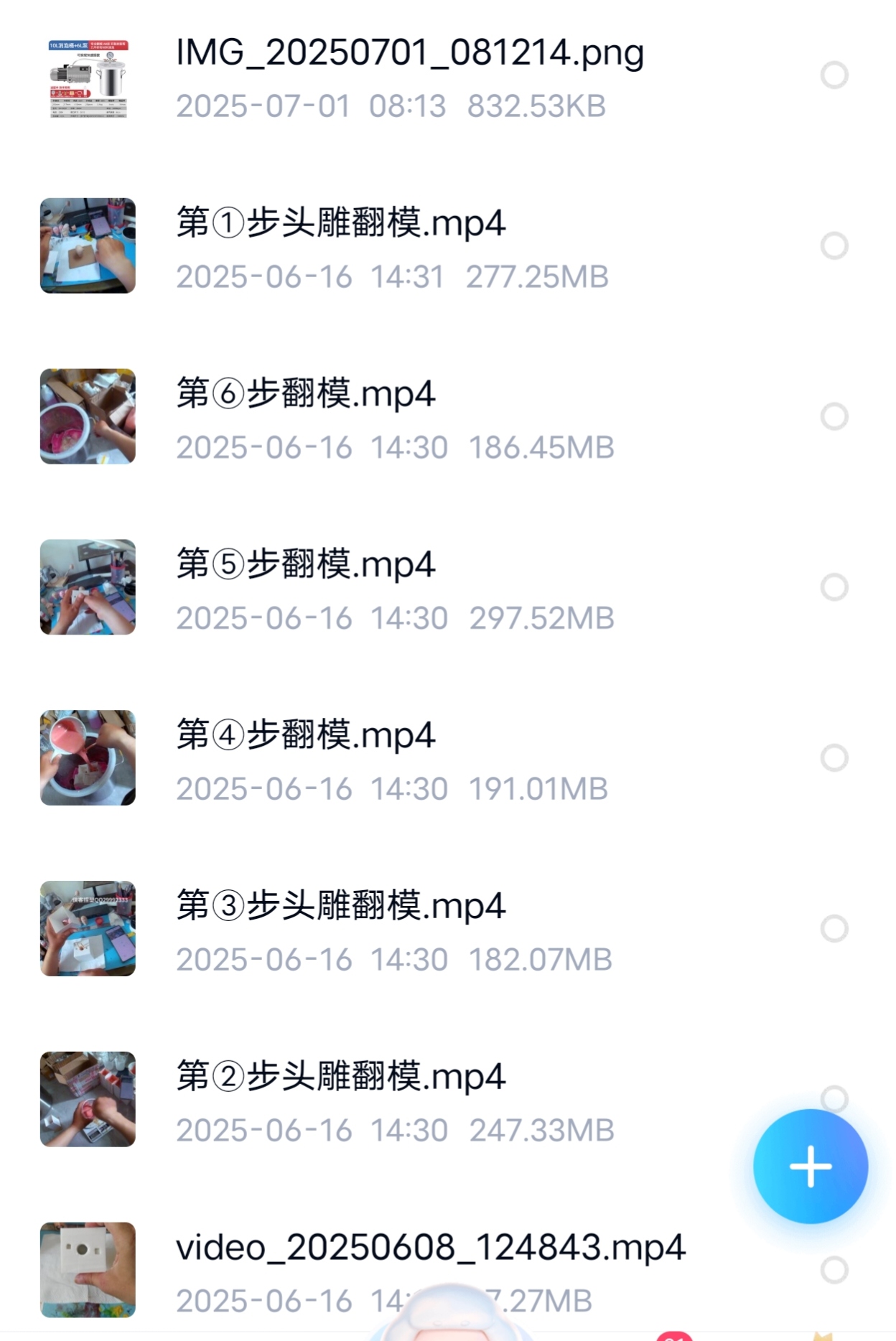Image resolution: width=896 pixels, height=1341 pixels.
Task: Select 第③步头雕翻模.mp4 via its circle
Action: click(x=834, y=929)
